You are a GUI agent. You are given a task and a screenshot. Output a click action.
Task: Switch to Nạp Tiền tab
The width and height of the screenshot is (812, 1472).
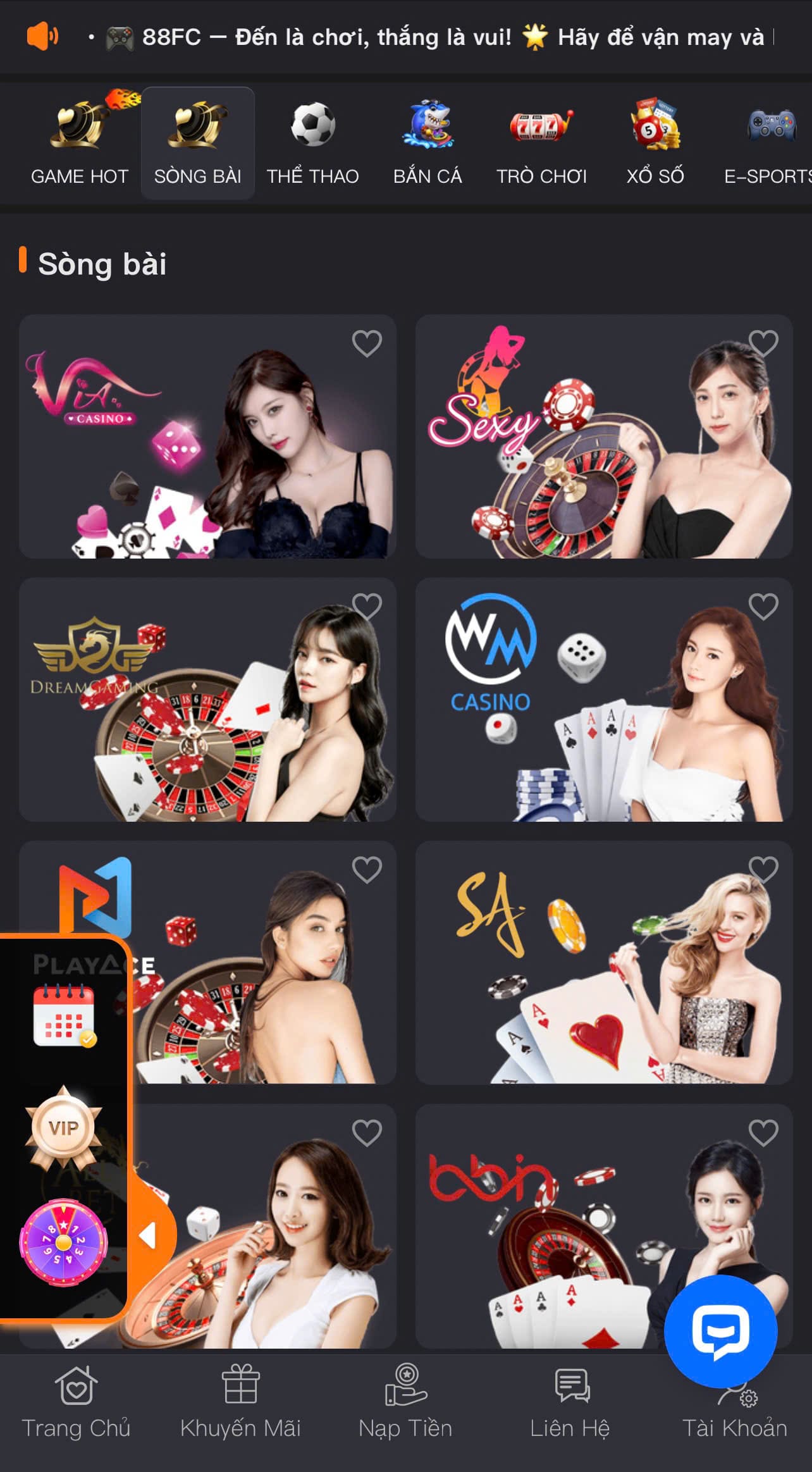pos(405,1402)
